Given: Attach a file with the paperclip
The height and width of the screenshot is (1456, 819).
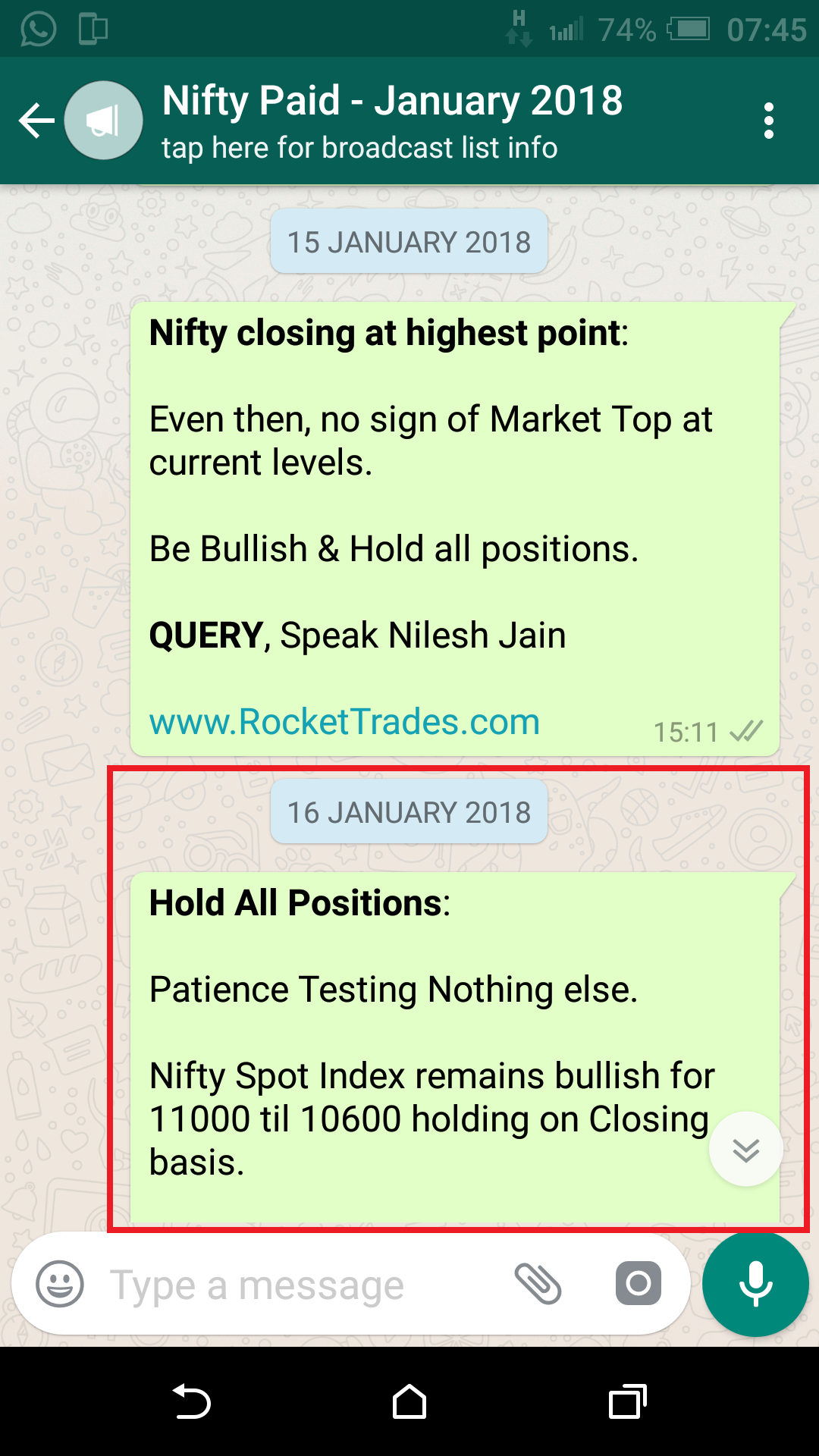Looking at the screenshot, I should tap(538, 1284).
